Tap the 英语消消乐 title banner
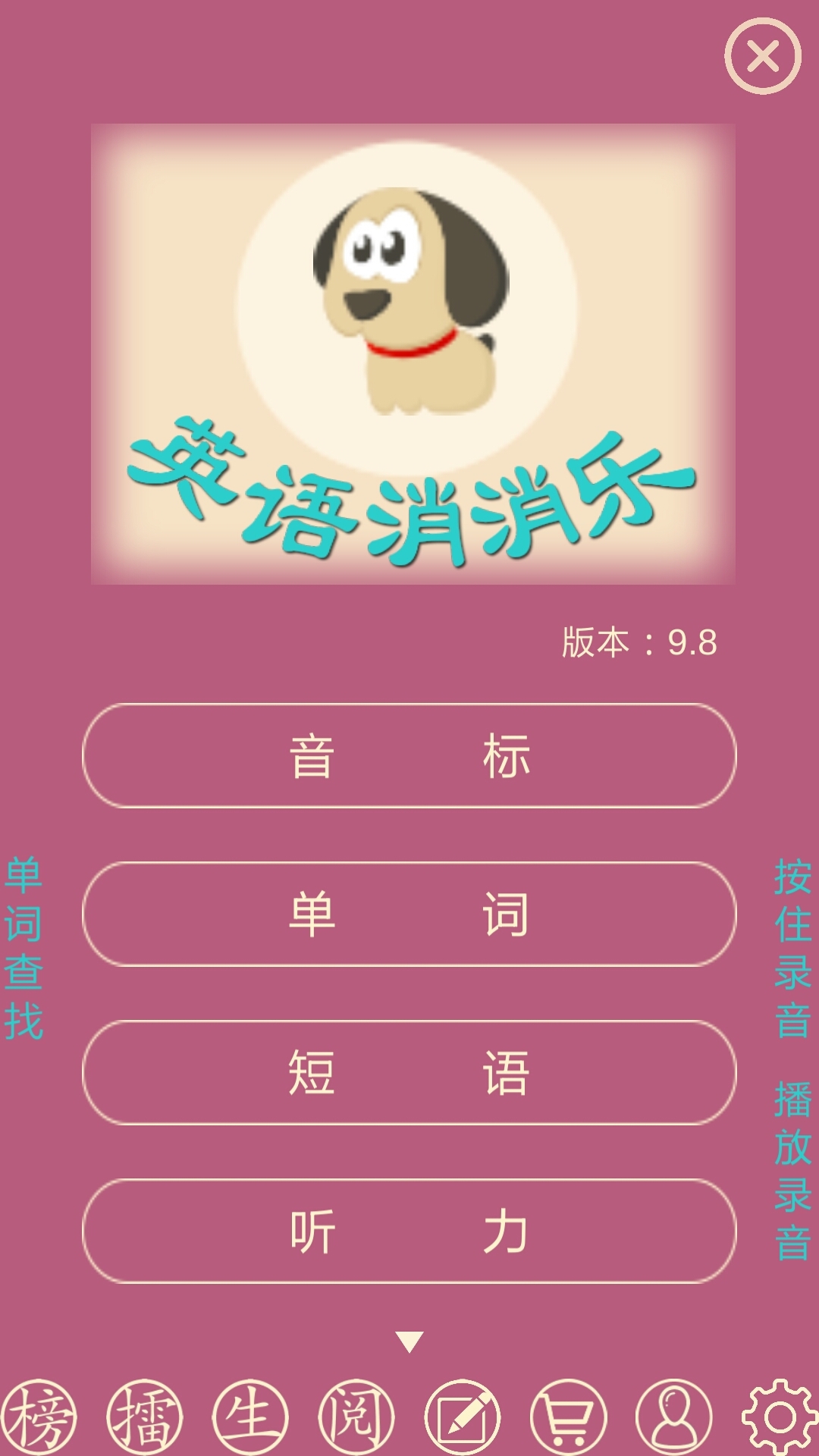 409,493
